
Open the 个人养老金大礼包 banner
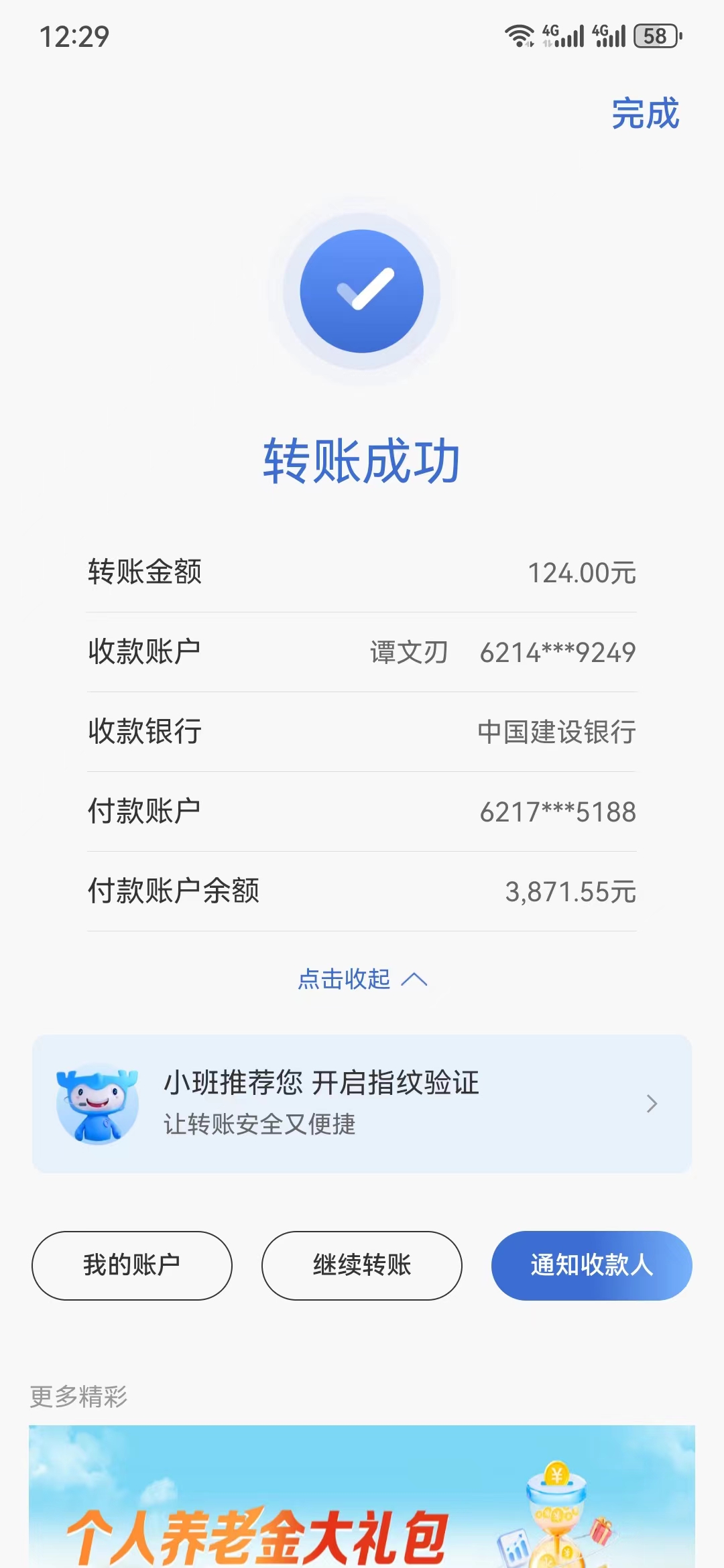point(362,1496)
